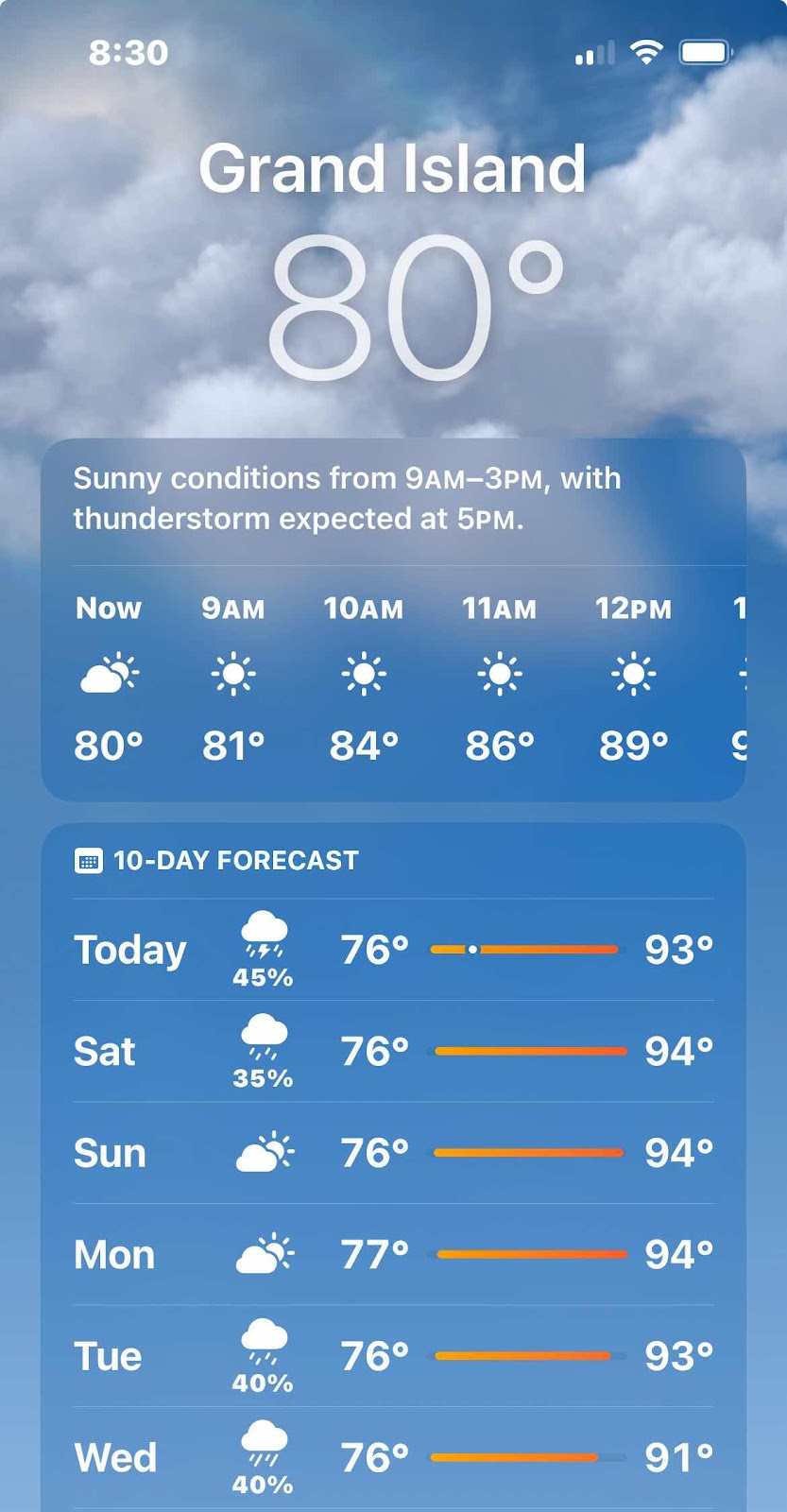Open the hourly forecast card
The image size is (787, 1512).
pos(393,619)
